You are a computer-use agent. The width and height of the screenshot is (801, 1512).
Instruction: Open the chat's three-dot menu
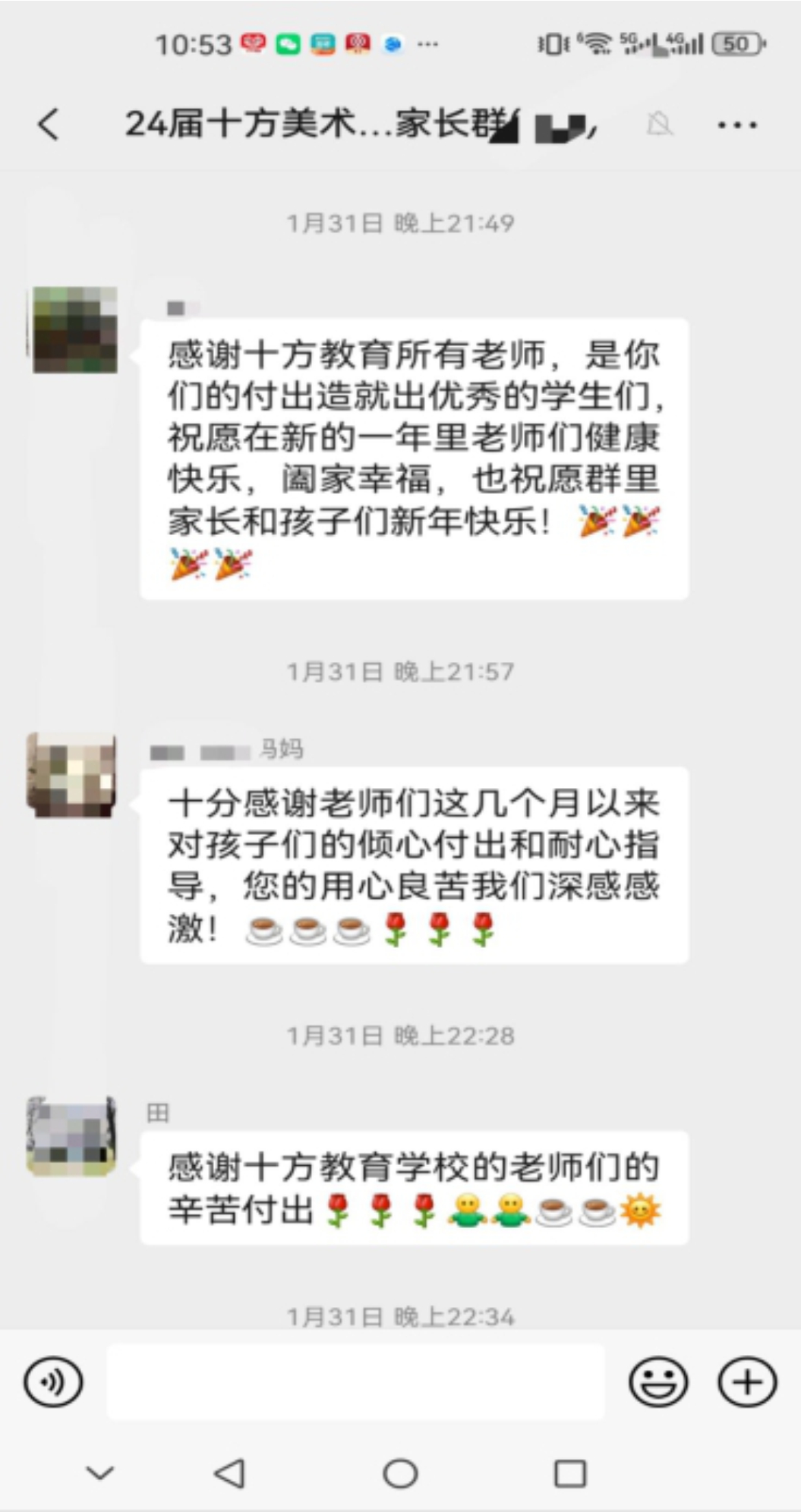pyautogui.click(x=736, y=125)
